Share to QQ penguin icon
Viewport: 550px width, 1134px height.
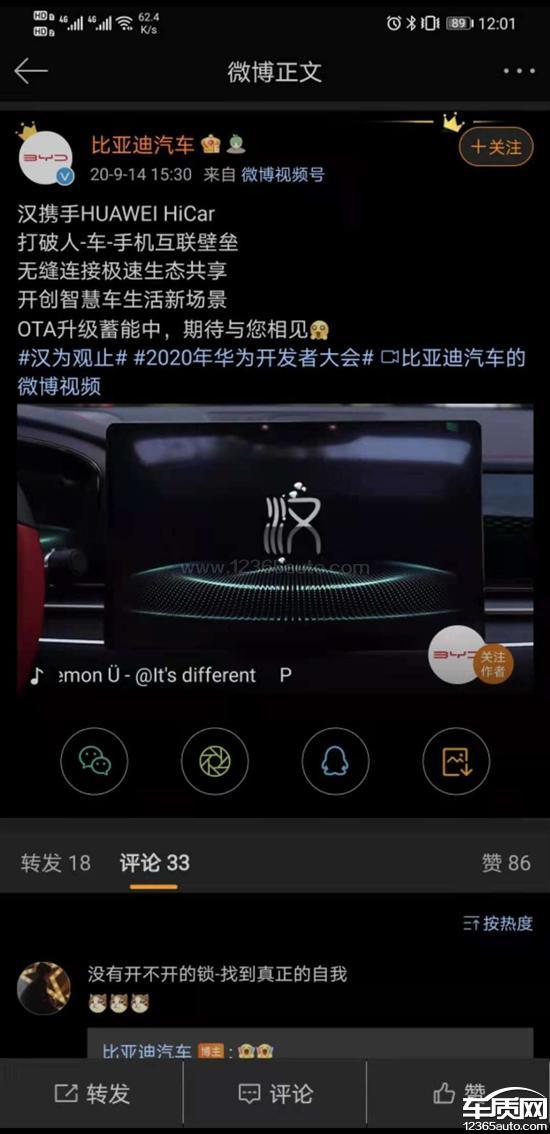[x=335, y=761]
